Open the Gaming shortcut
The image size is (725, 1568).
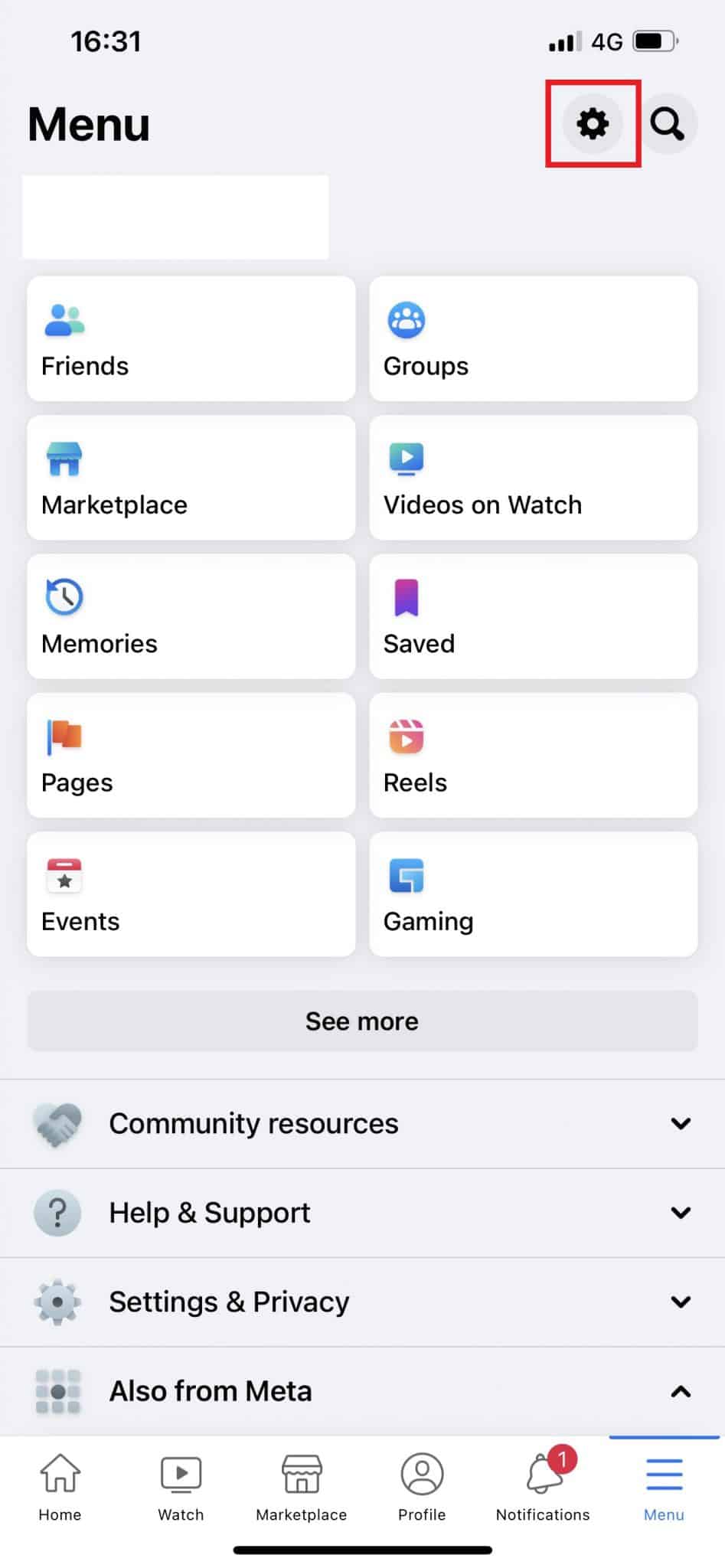click(x=532, y=894)
